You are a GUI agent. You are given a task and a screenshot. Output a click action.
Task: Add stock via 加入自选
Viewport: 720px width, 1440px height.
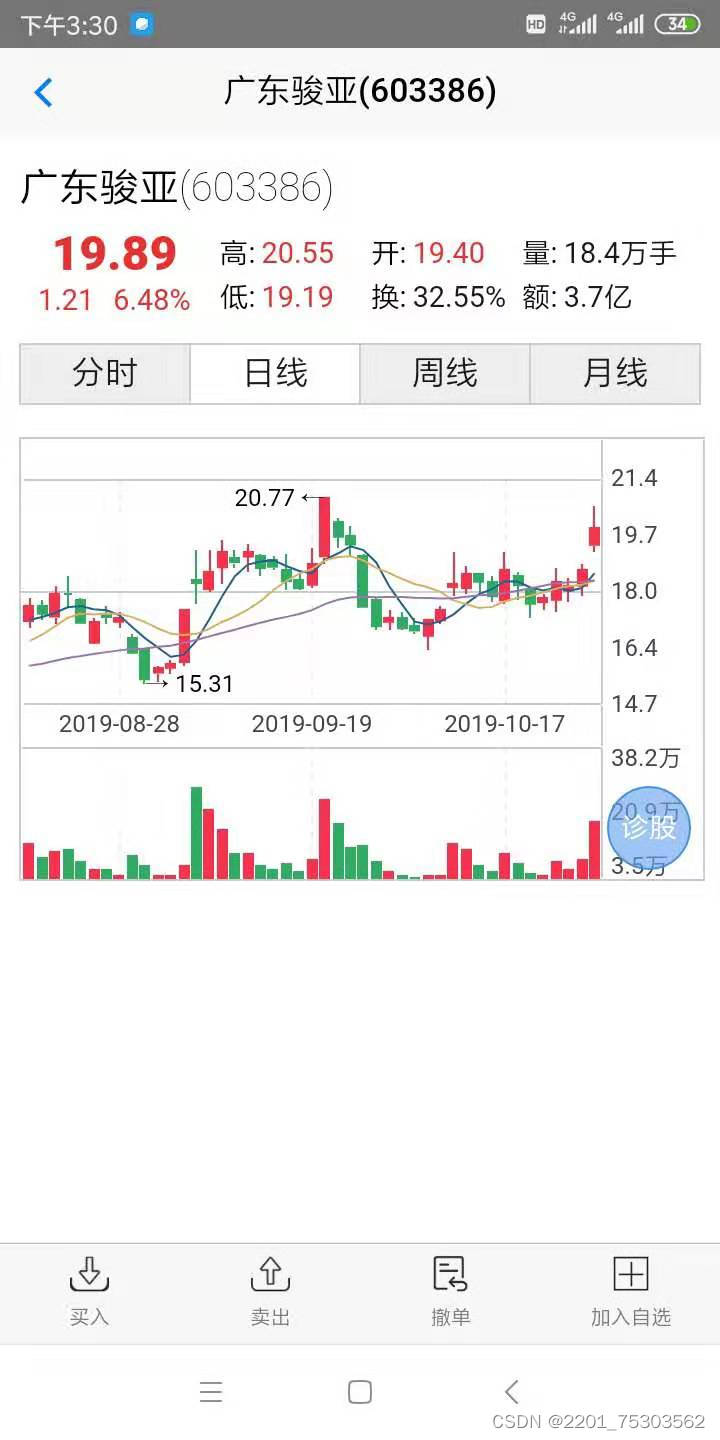pyautogui.click(x=631, y=1292)
